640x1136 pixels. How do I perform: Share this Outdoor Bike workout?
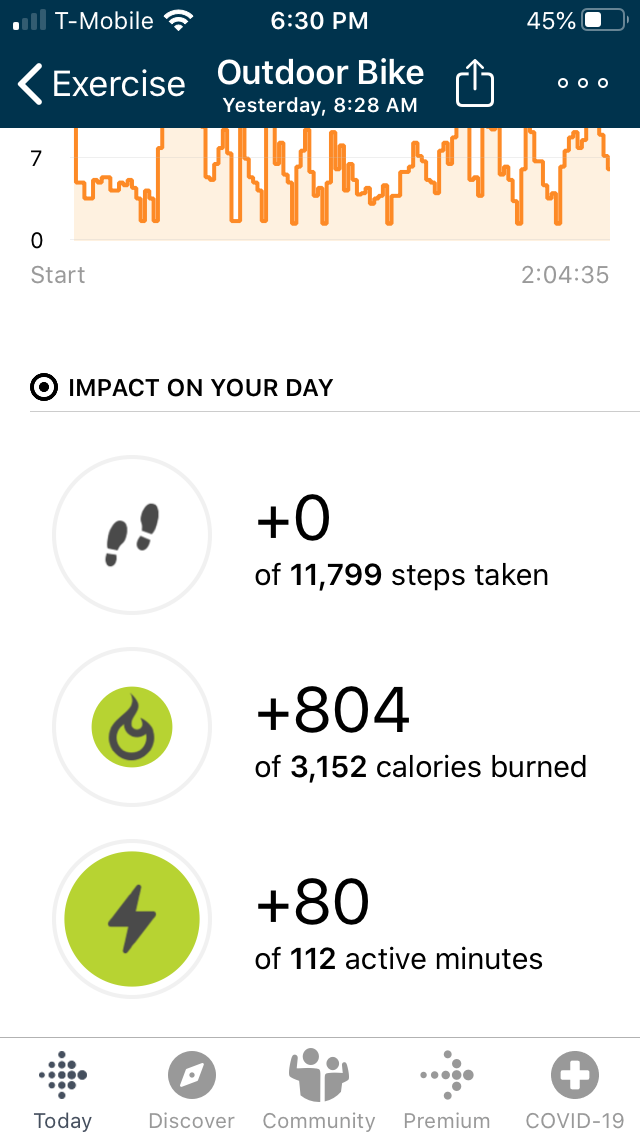475,83
